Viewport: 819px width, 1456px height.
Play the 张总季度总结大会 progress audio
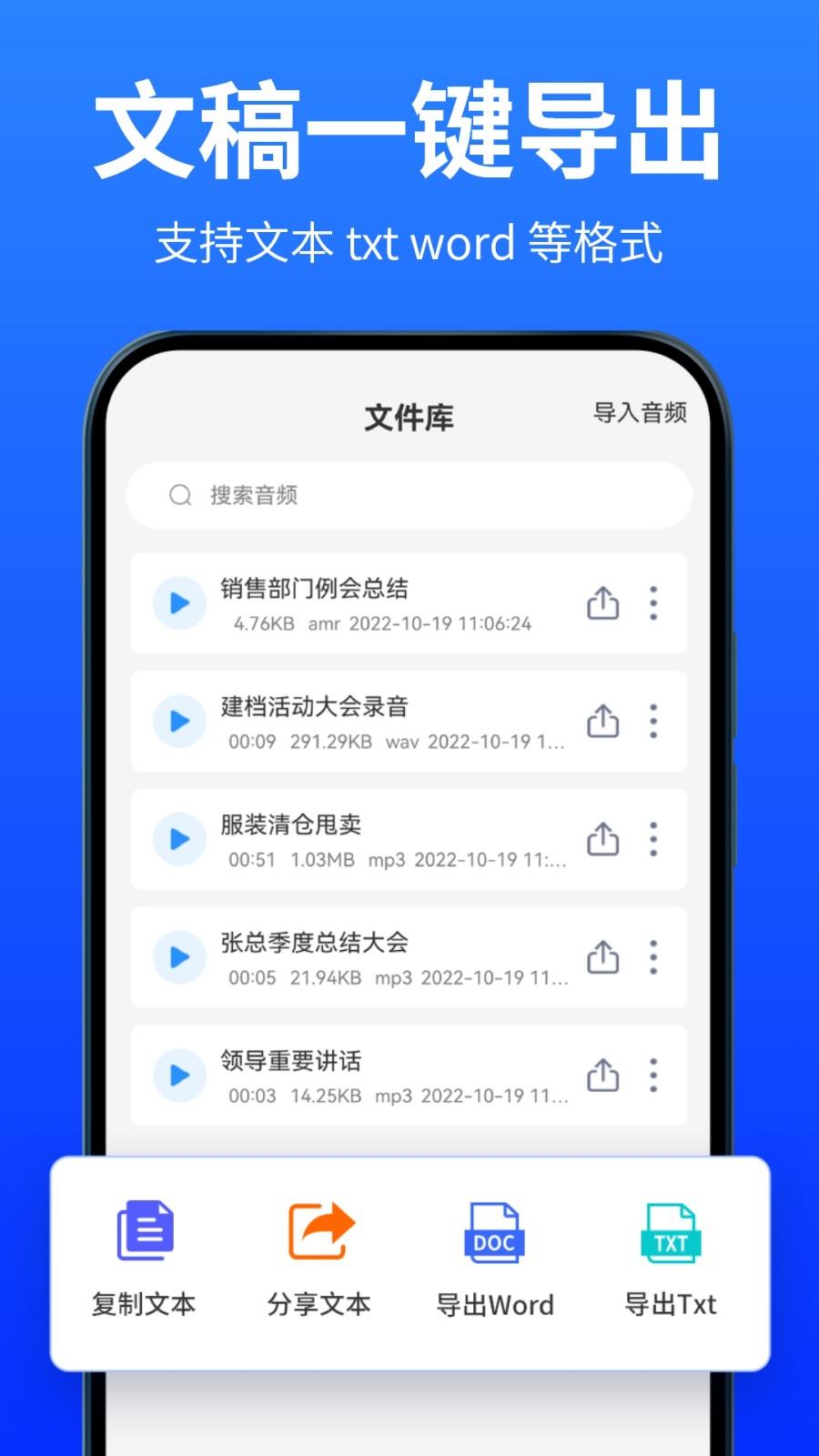[x=178, y=957]
